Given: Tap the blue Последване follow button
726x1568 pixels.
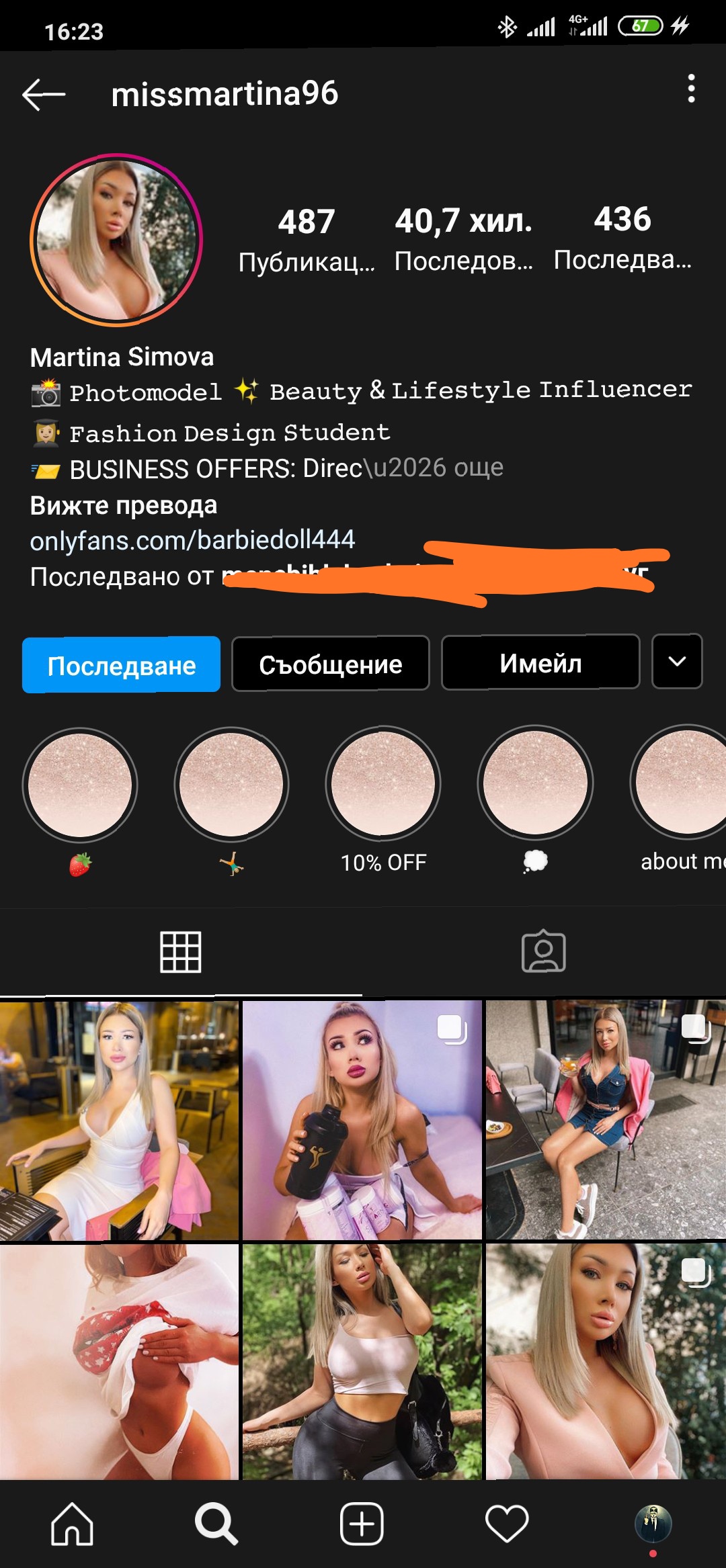Looking at the screenshot, I should pyautogui.click(x=121, y=664).
